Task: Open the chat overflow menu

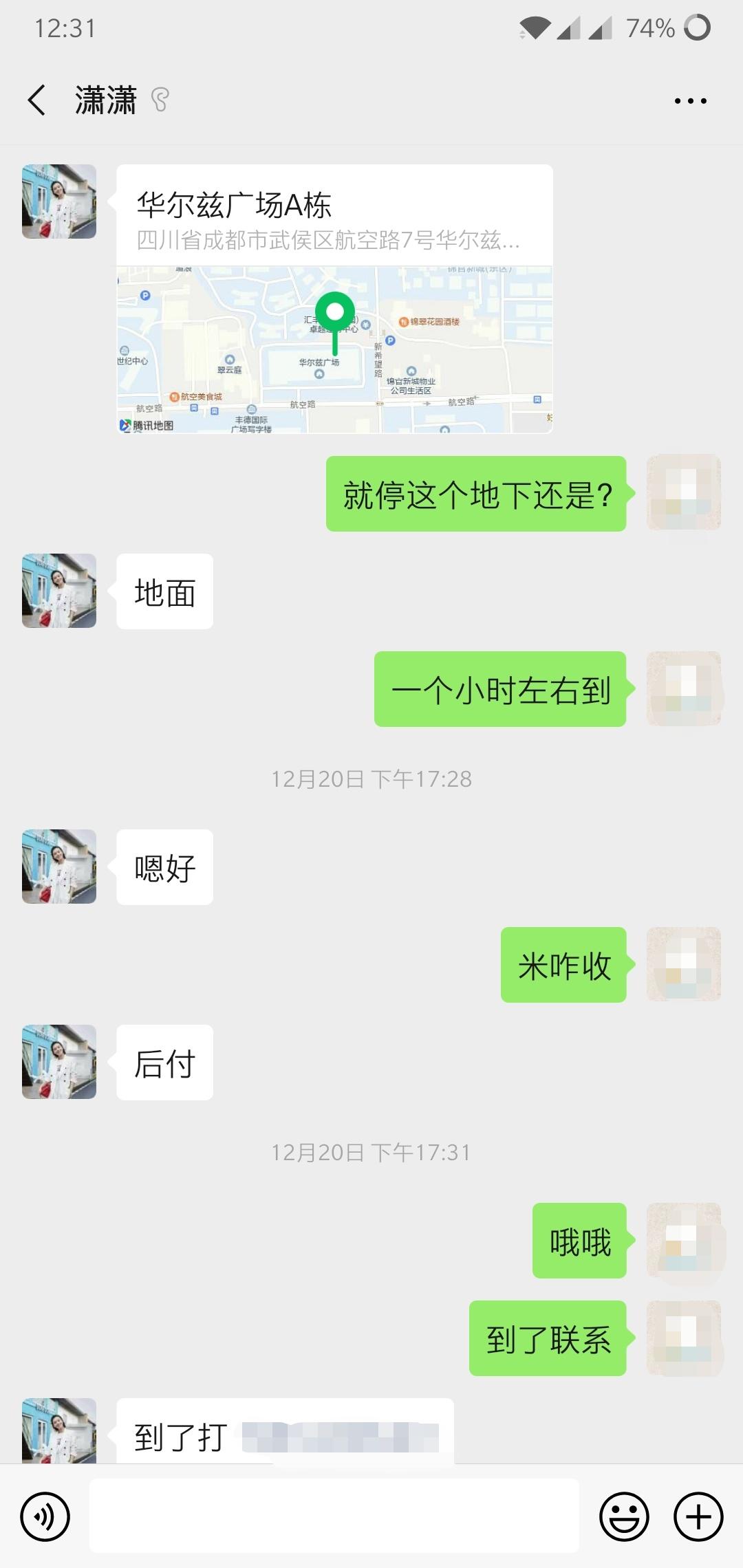Action: (690, 101)
